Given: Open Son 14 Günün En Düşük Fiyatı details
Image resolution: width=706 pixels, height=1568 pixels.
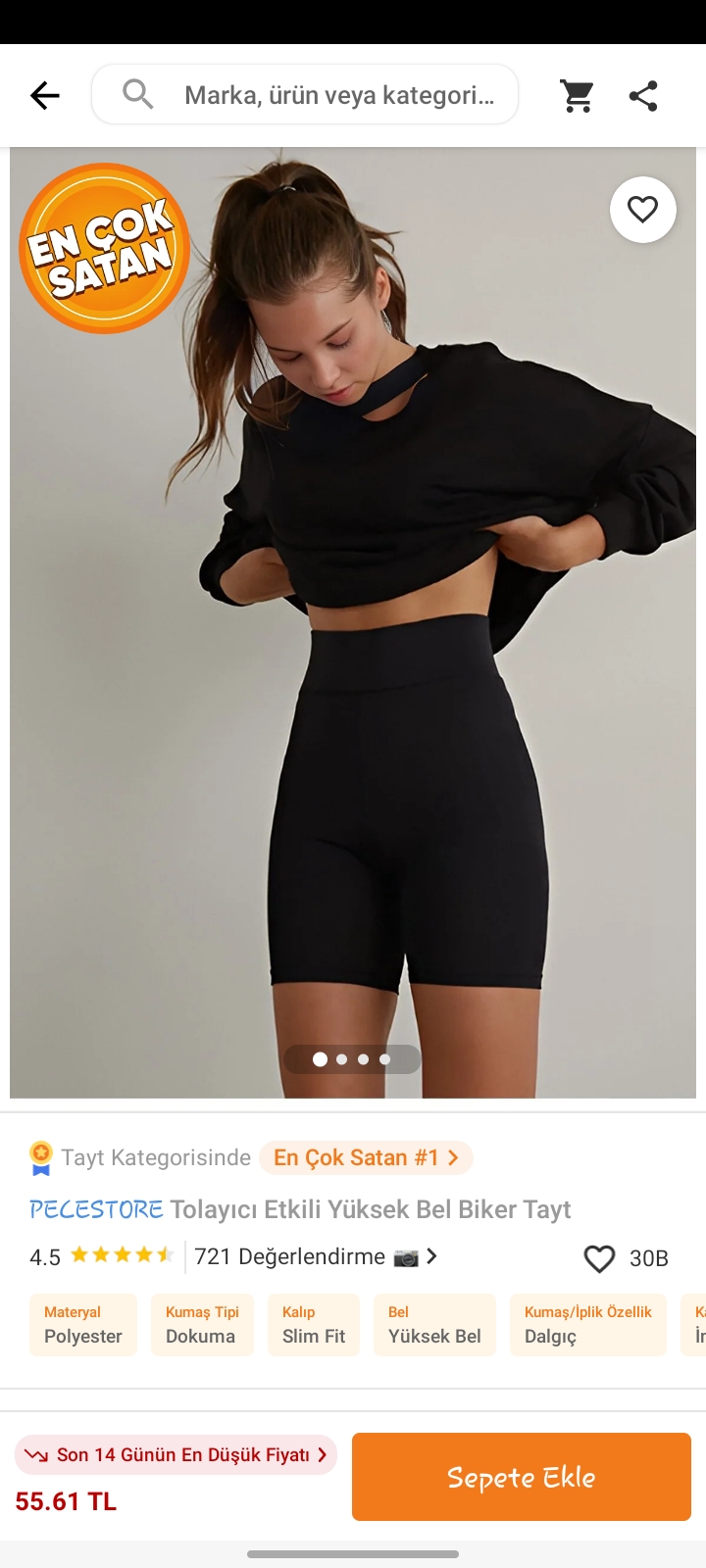Looking at the screenshot, I should point(176,1455).
